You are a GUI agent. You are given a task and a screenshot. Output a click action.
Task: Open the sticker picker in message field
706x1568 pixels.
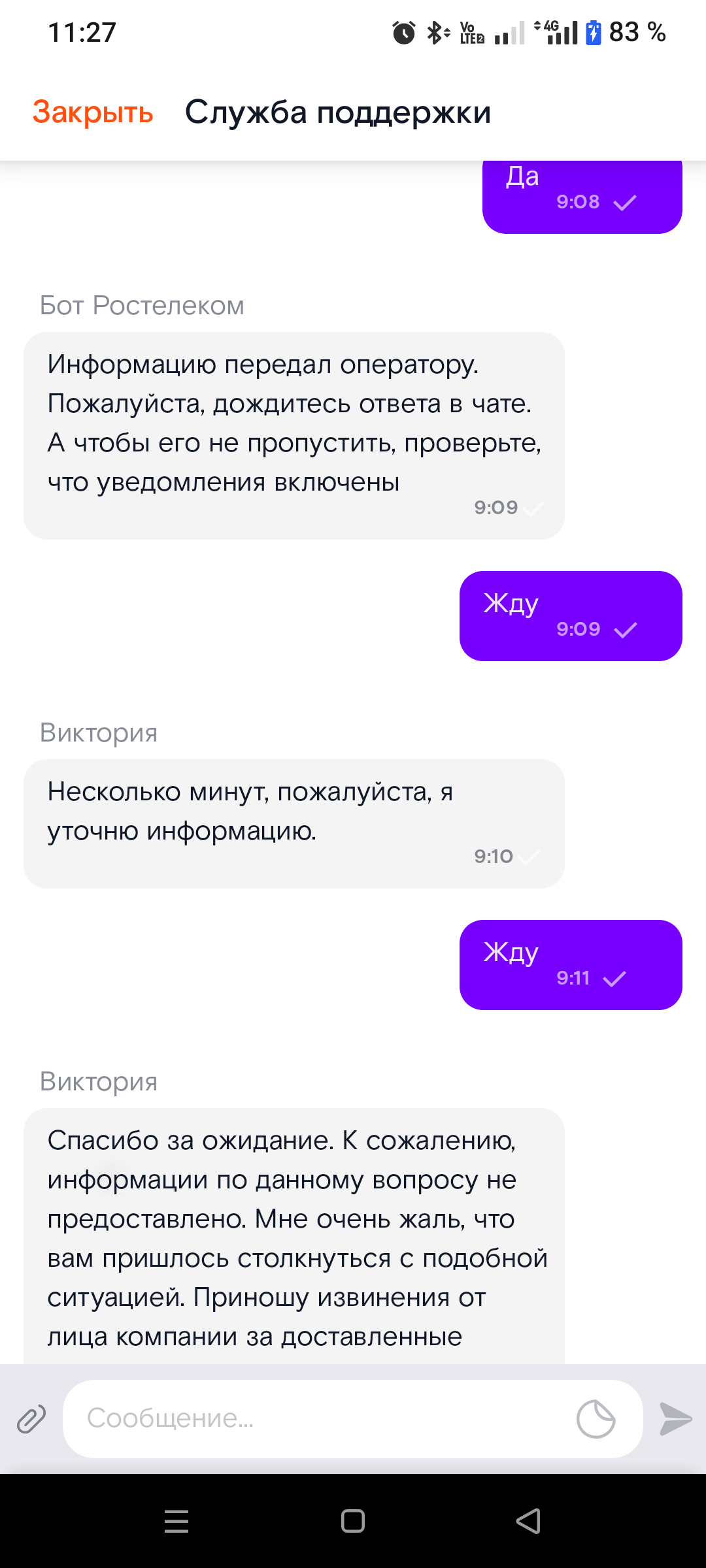click(596, 1419)
